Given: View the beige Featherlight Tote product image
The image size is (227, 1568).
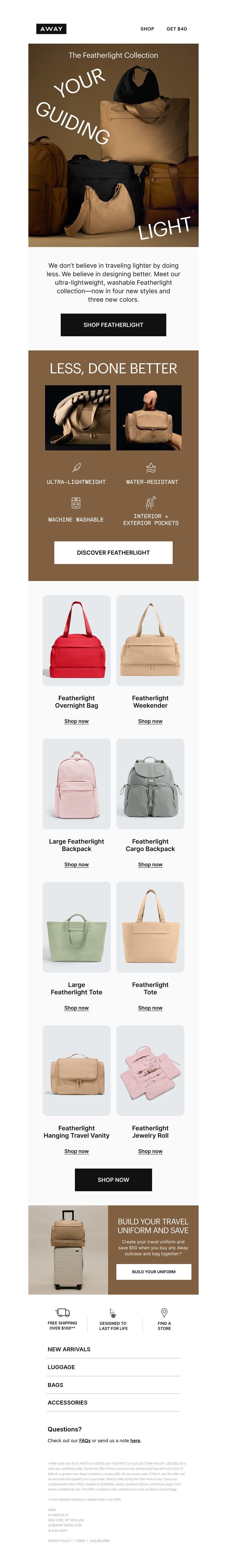Looking at the screenshot, I should click(x=150, y=926).
